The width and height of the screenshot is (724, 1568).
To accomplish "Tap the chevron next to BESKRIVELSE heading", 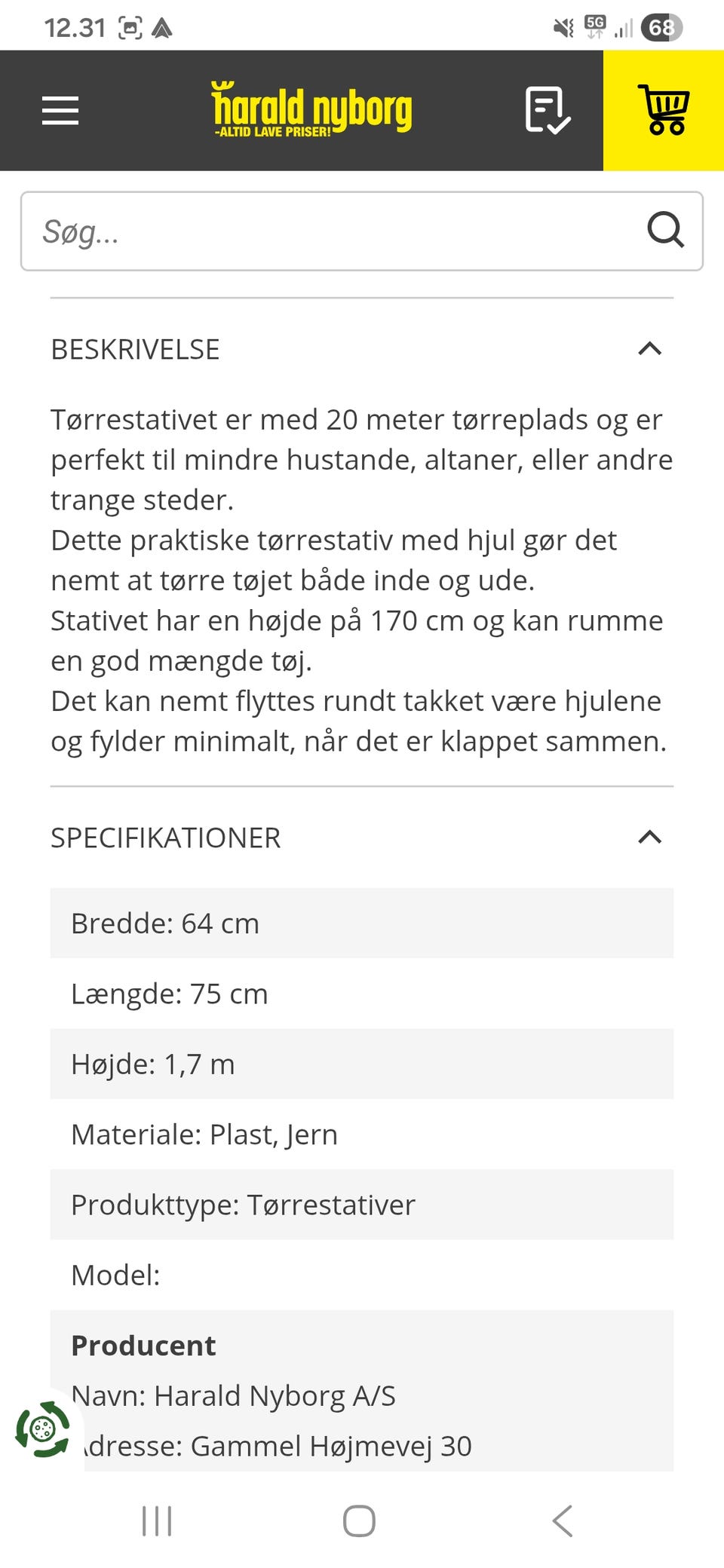I will (651, 348).
